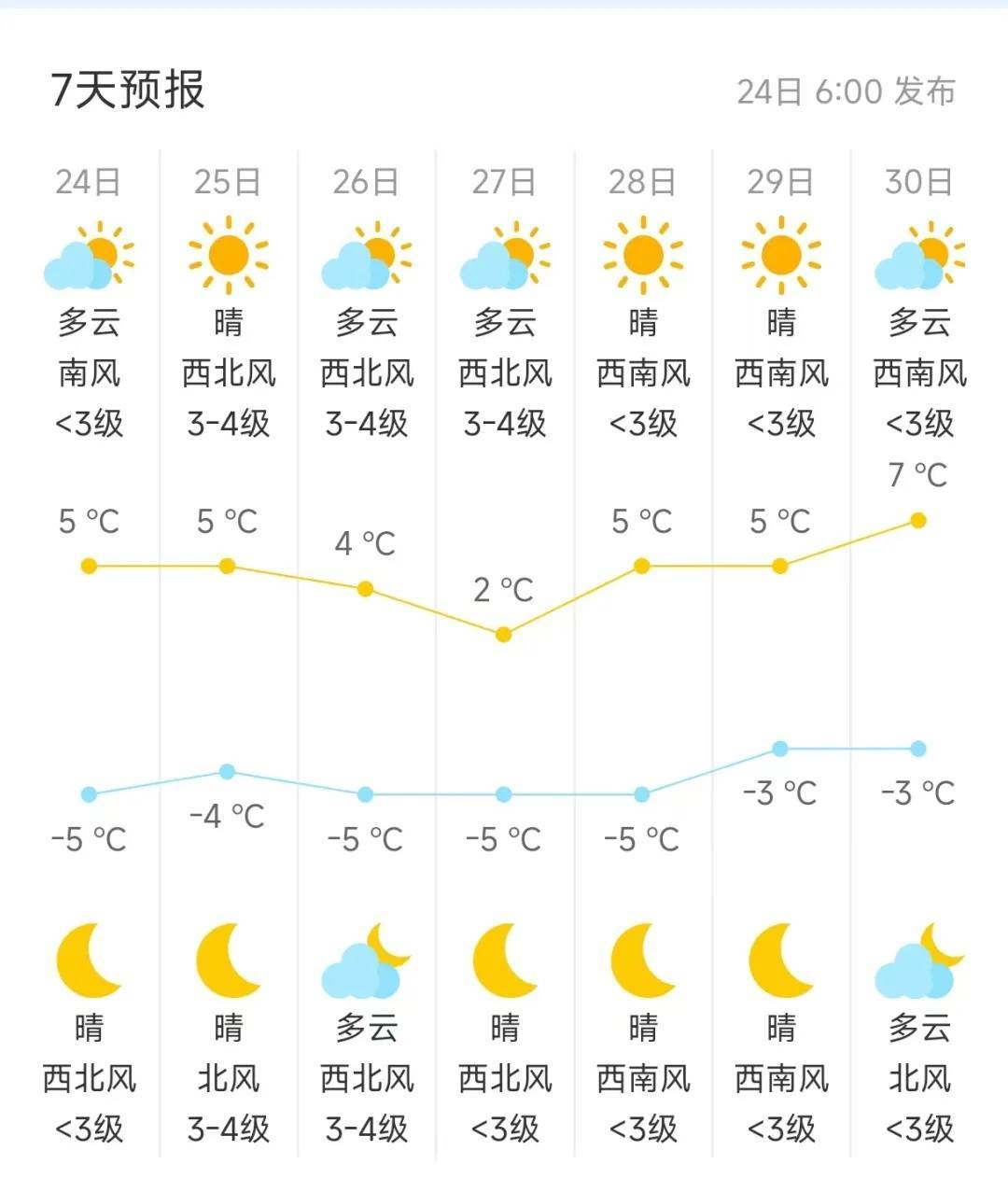Tap the 7 °C high point on 30日
1008x1178 pixels.
point(917,520)
